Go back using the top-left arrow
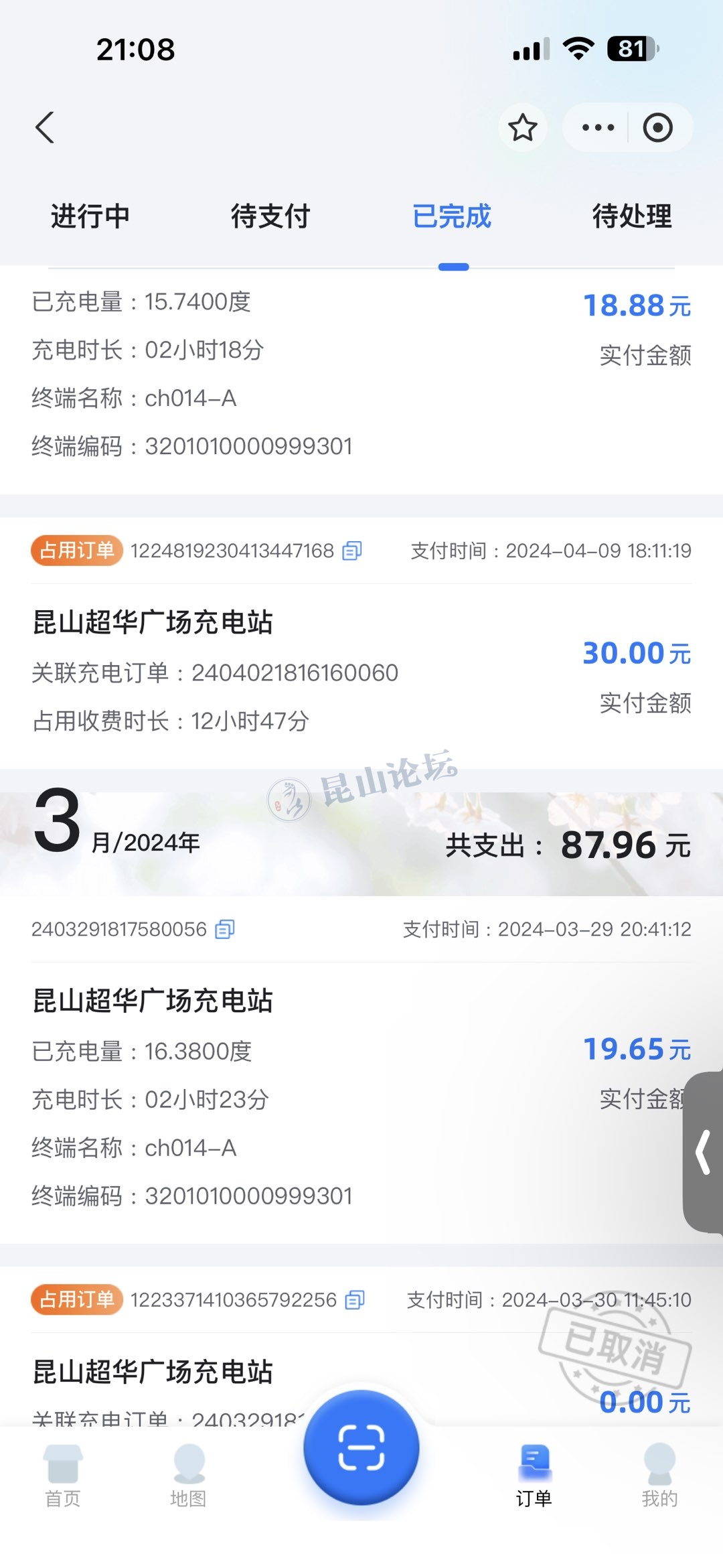The height and width of the screenshot is (1568, 723). pyautogui.click(x=45, y=127)
